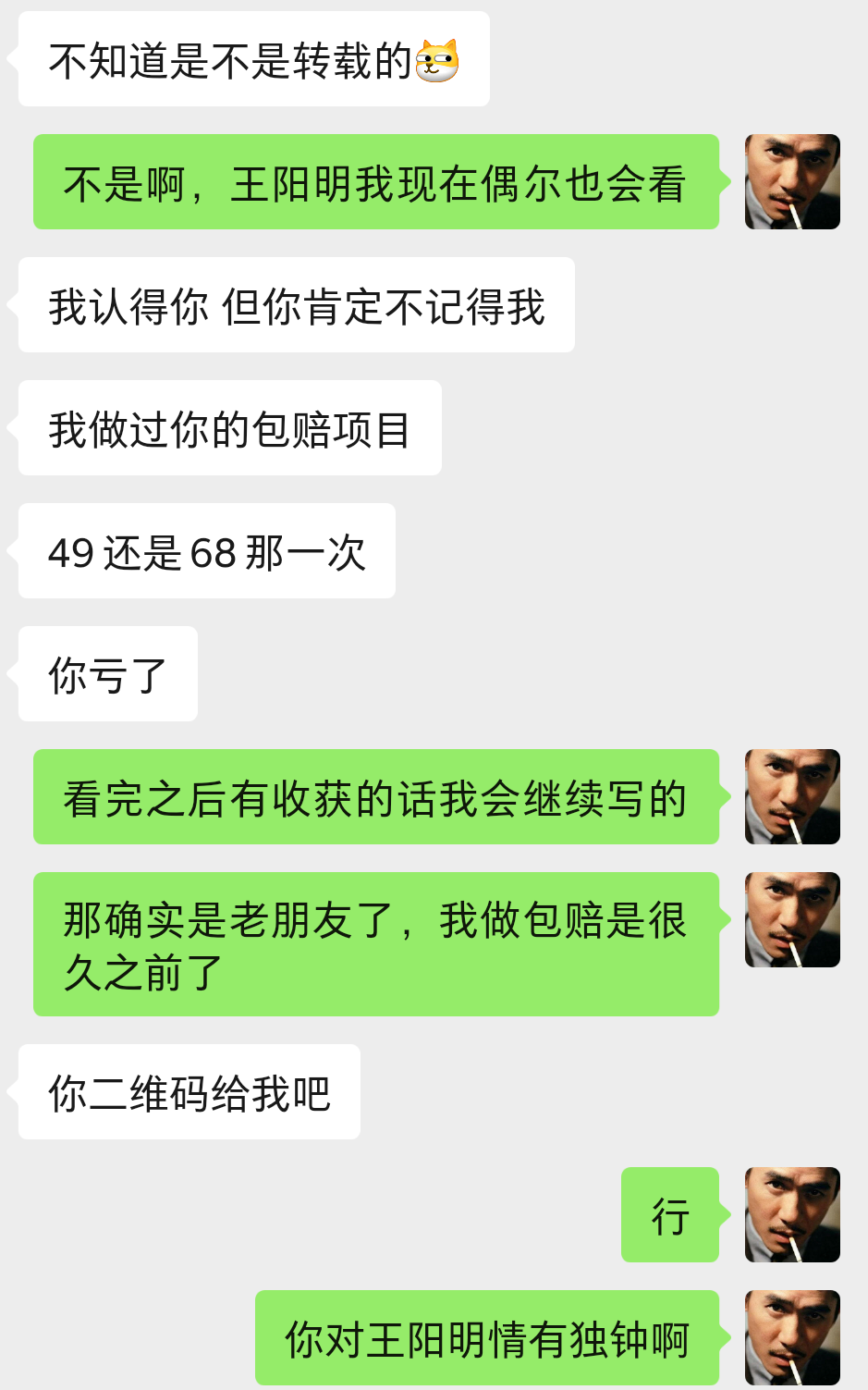Click the '49 还是 68 那一次' bubble
The image size is (868, 1390).
[x=205, y=551]
